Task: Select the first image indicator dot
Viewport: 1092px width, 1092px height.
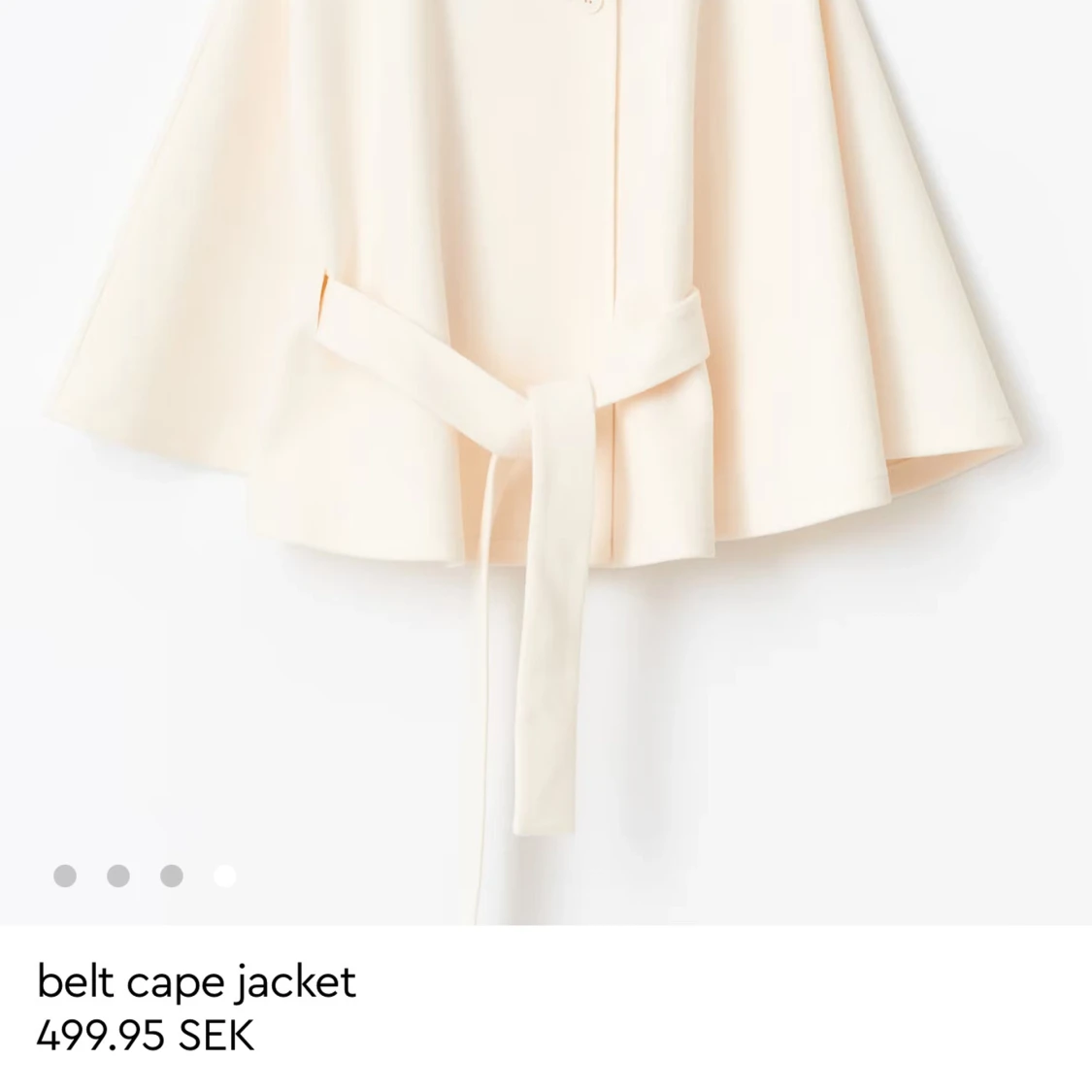Action: point(65,876)
